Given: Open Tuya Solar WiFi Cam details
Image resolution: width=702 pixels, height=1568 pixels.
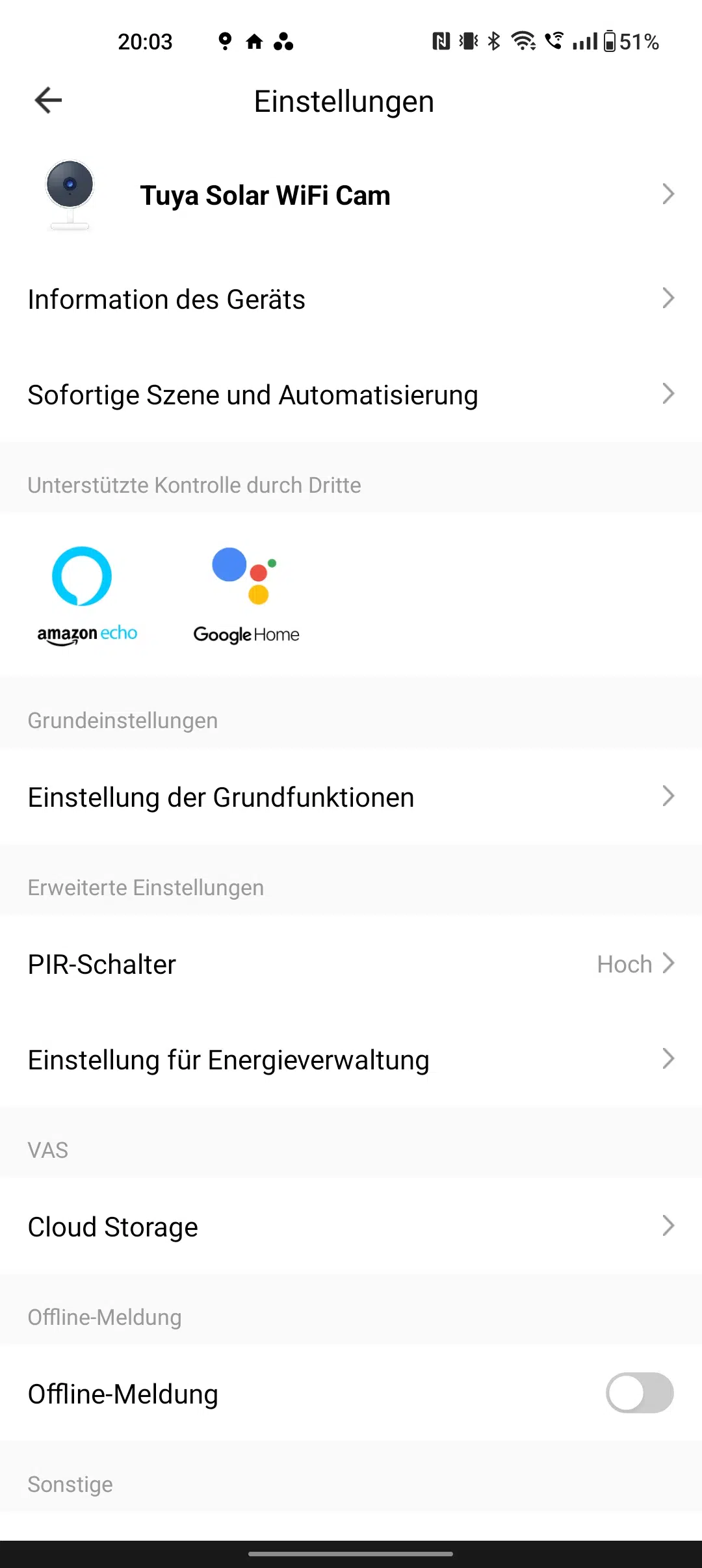Looking at the screenshot, I should [x=351, y=195].
